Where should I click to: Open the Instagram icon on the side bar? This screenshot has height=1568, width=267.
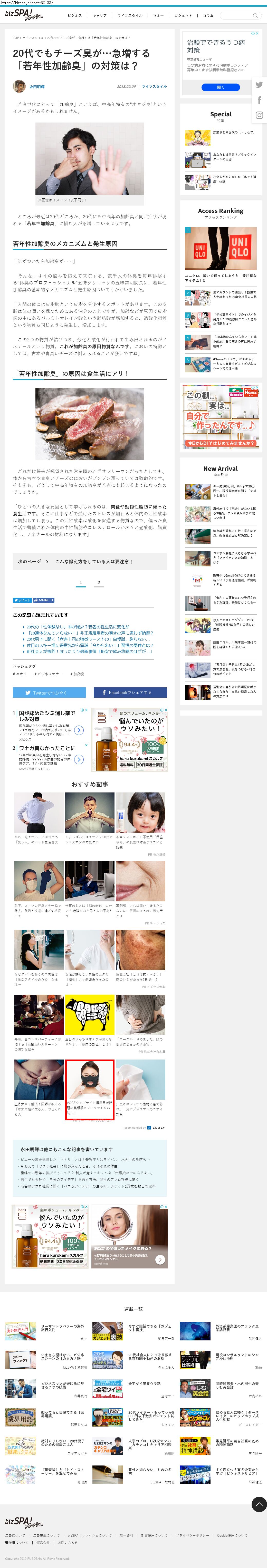(259, 115)
